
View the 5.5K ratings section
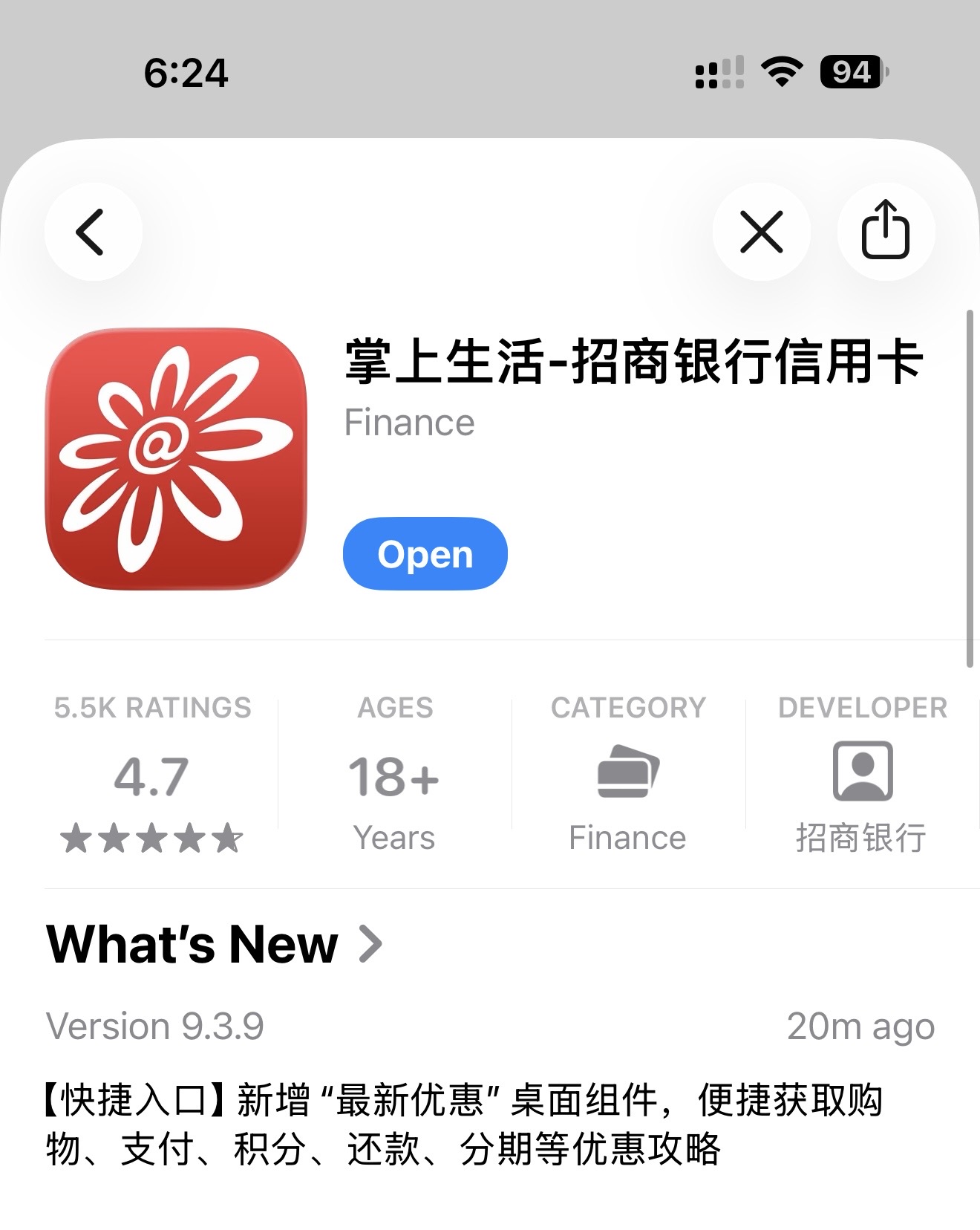point(152,772)
